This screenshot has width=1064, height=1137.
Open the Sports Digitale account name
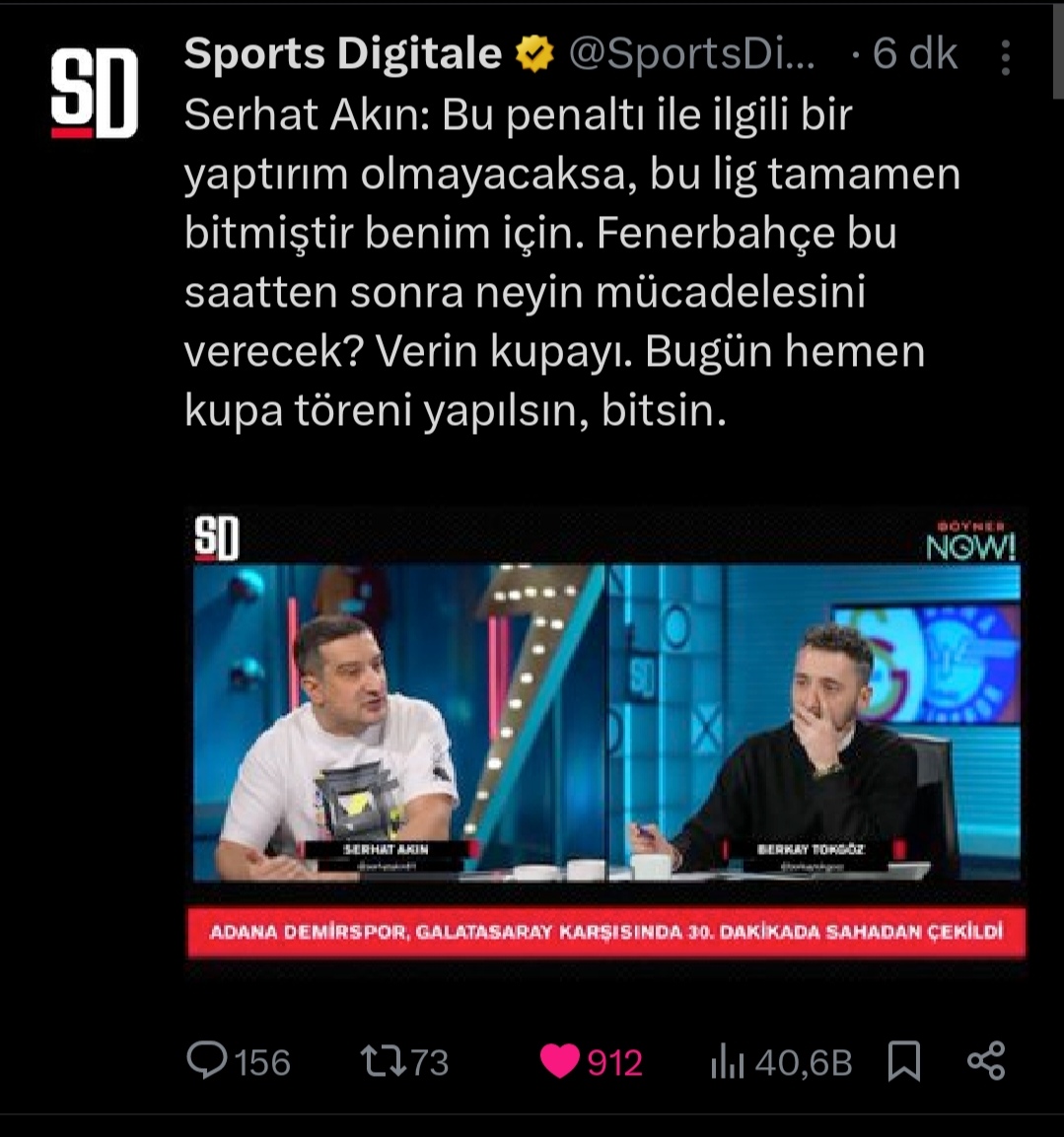[x=342, y=54]
